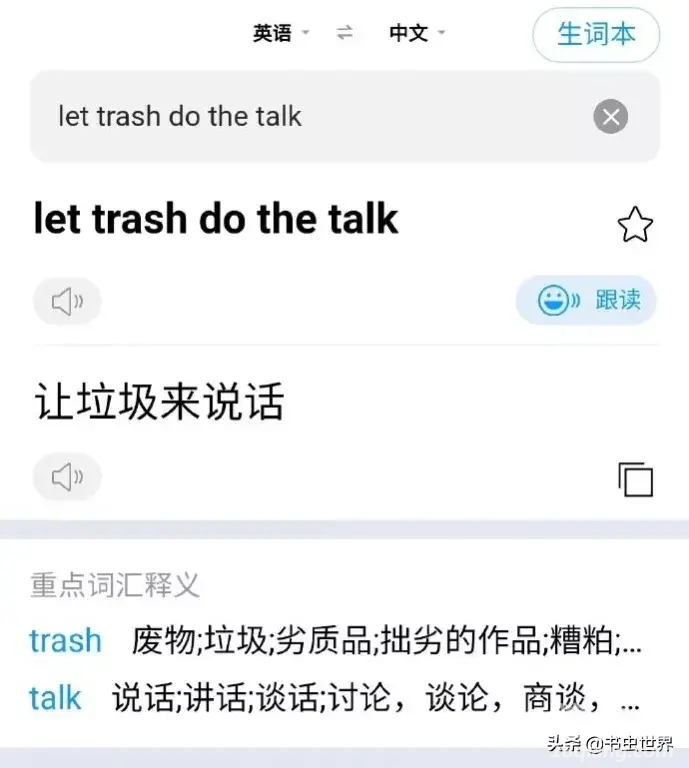Play audio of the Chinese translation
Screen dimensions: 689x768
[x=67, y=477]
